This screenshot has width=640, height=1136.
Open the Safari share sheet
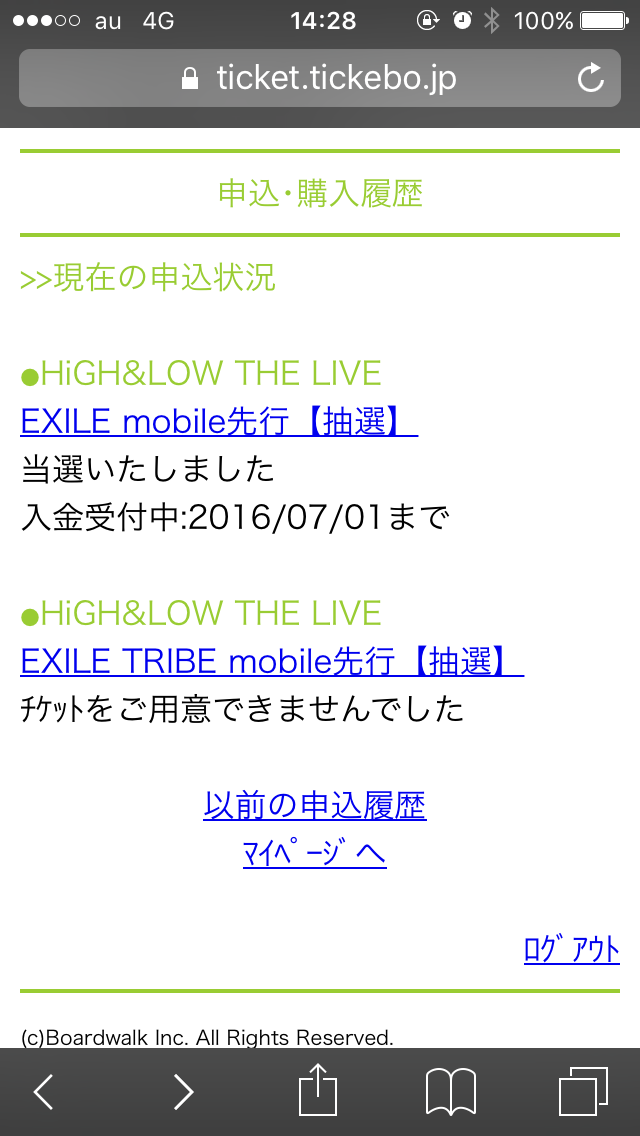tap(319, 1090)
